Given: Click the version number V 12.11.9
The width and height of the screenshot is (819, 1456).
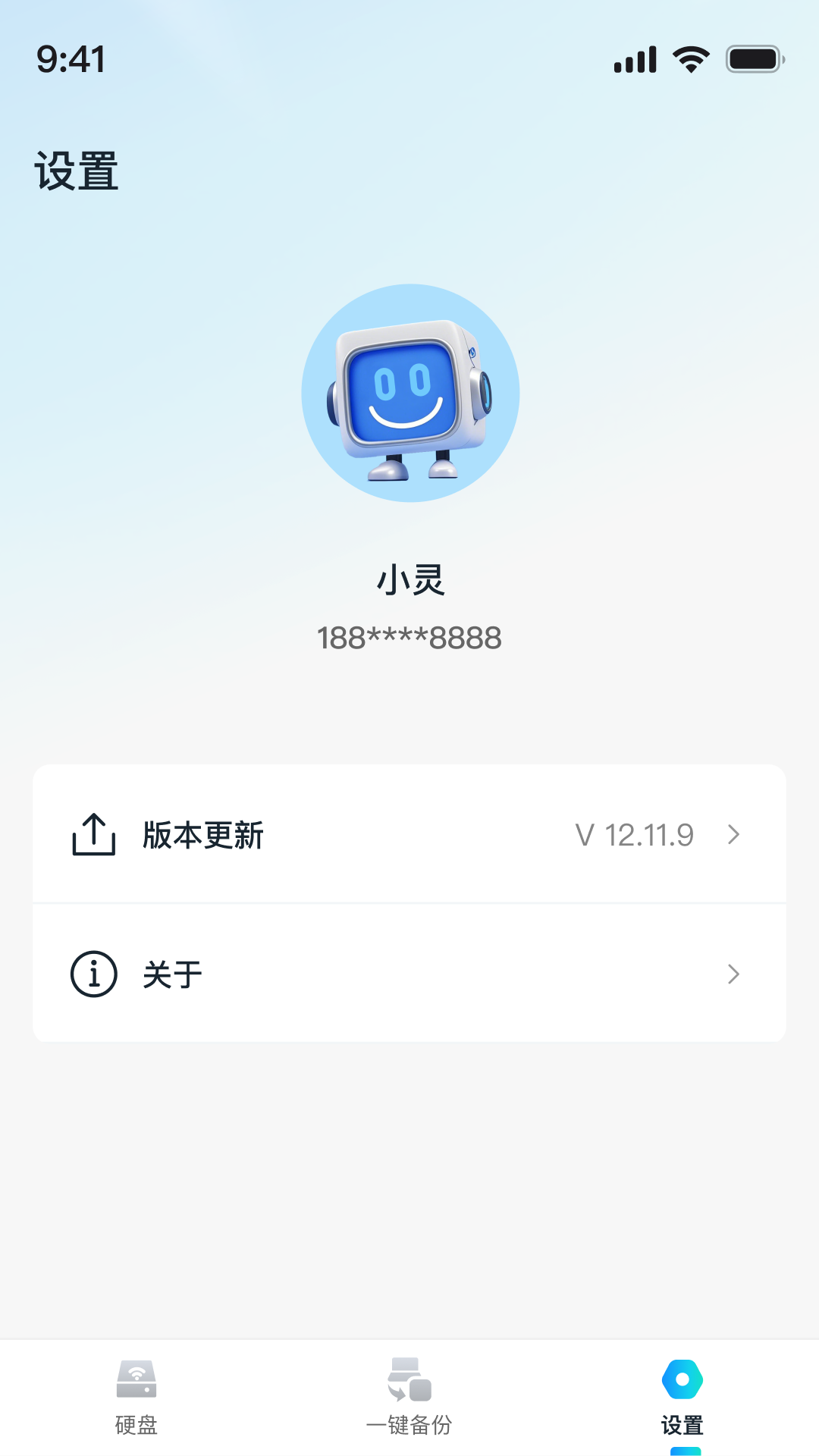Looking at the screenshot, I should pos(635,834).
